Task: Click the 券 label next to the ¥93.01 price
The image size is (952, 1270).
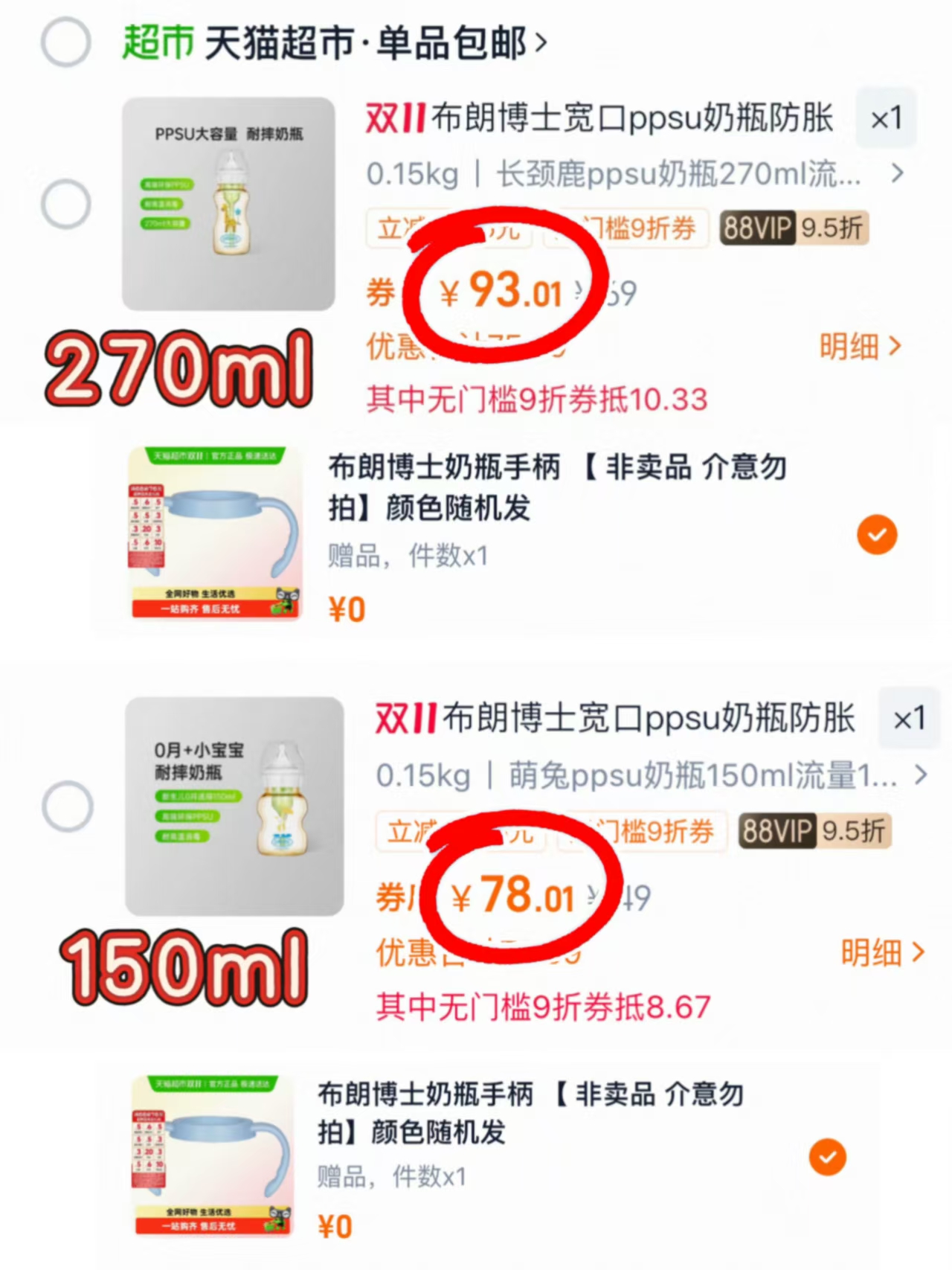Action: point(379,293)
